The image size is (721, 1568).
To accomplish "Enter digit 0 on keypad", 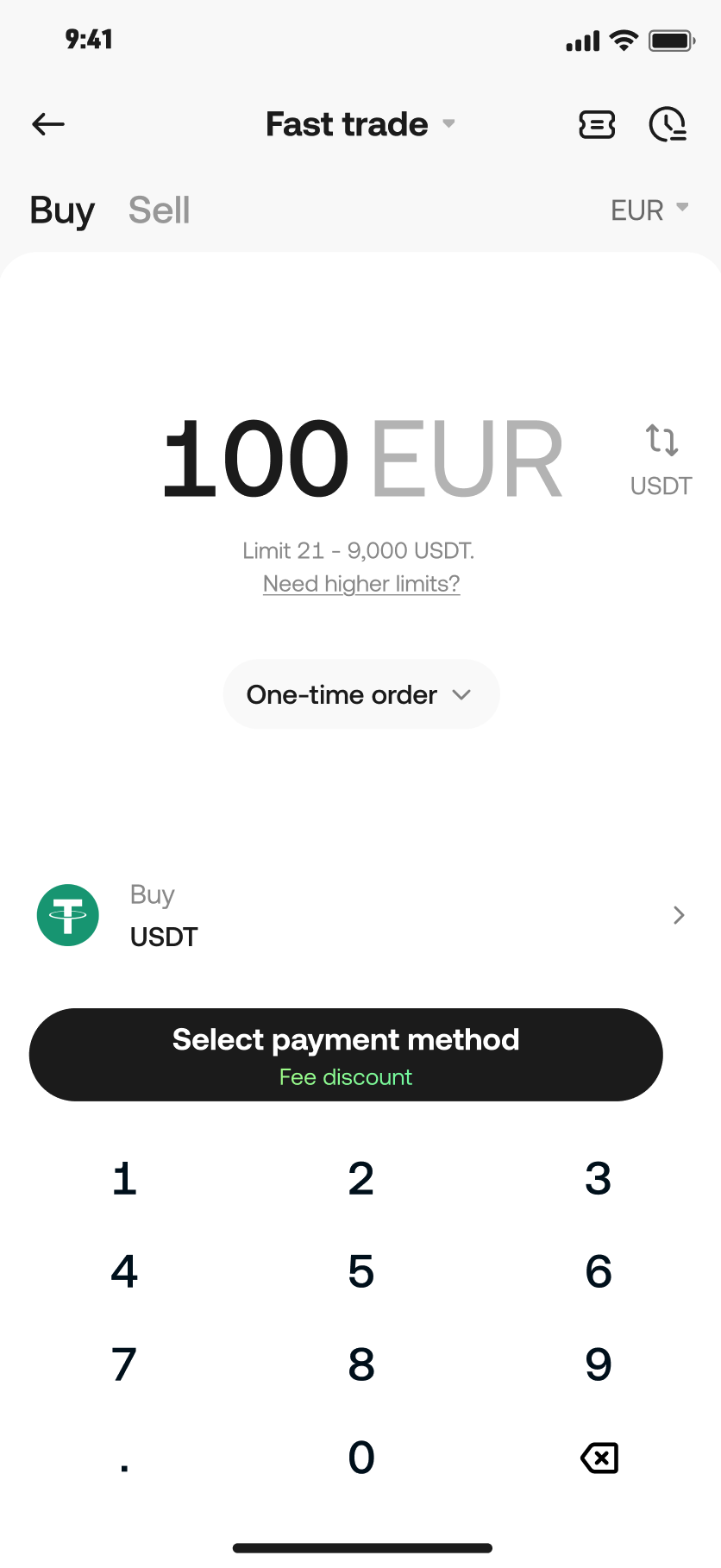I will coord(361,1458).
